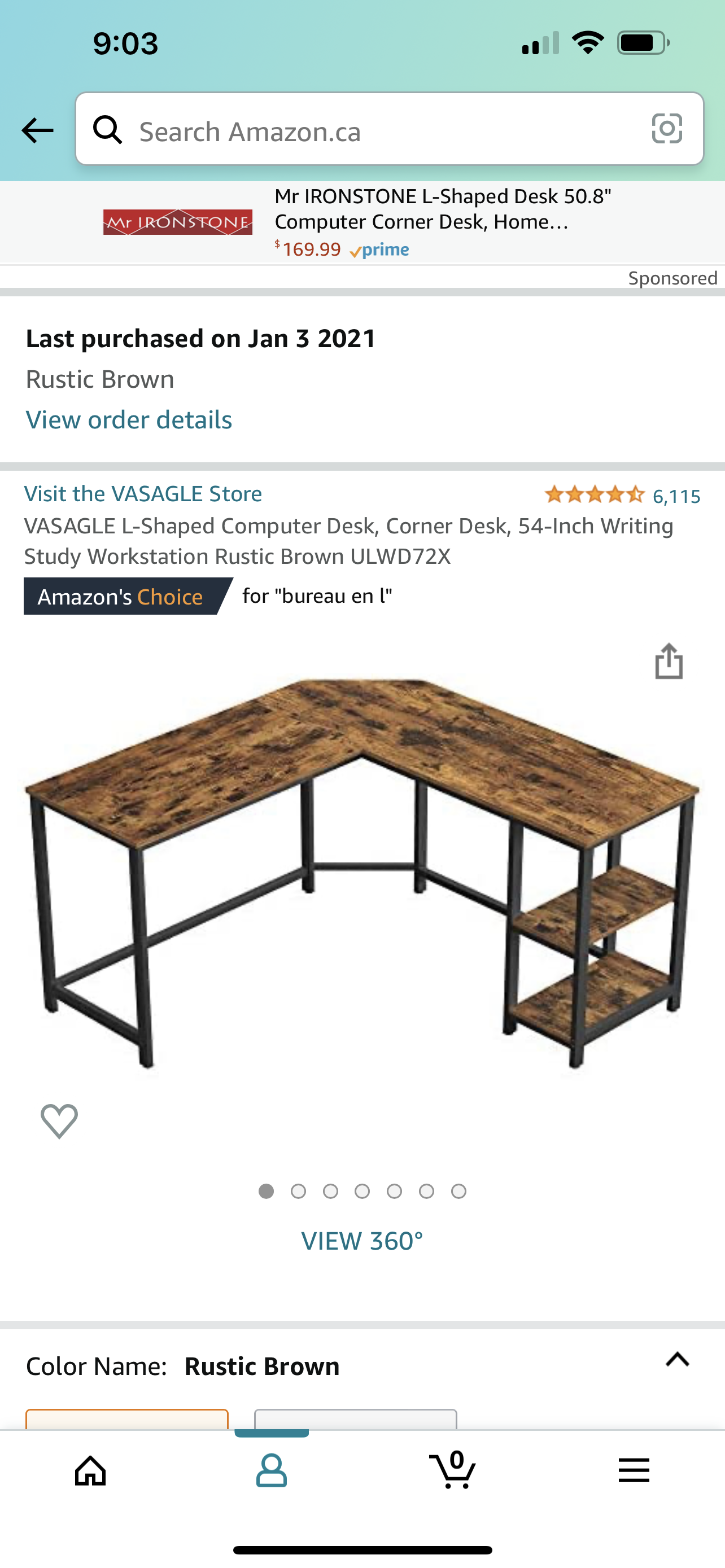Go back using the arrow icon
Screen dimensions: 725x1568
click(37, 130)
